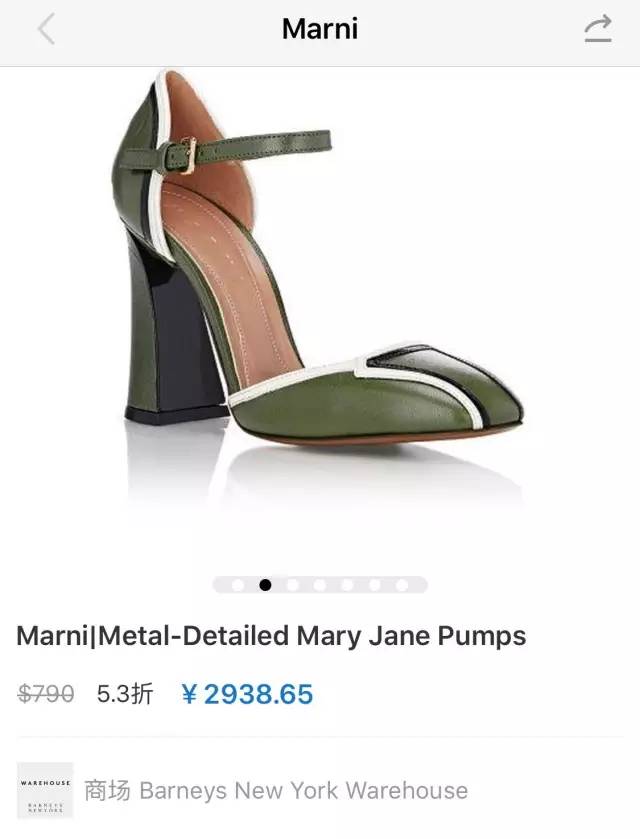Screen dimensions: 640x839
Task: Go back from the Marni page
Action: pos(46,30)
